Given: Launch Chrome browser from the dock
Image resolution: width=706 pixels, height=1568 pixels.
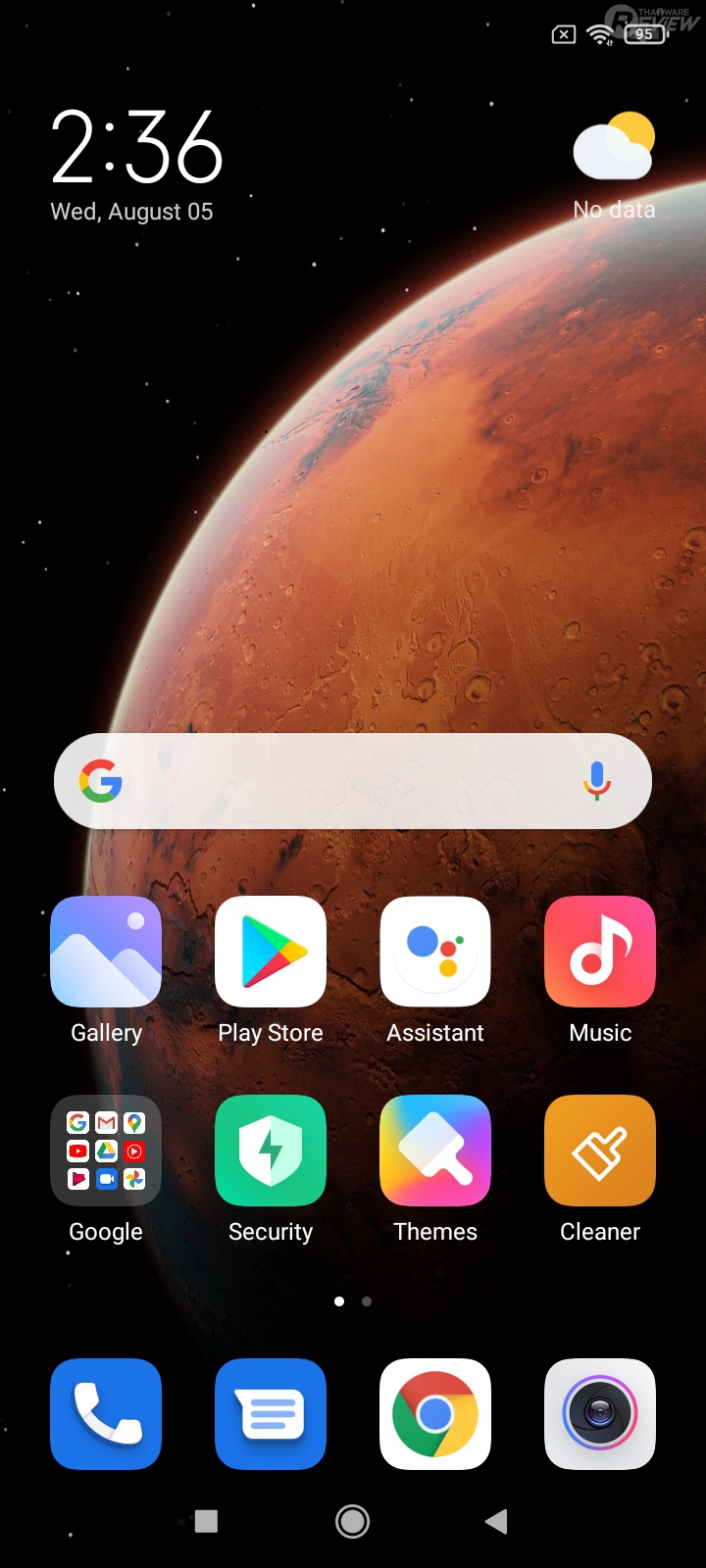Looking at the screenshot, I should click(x=435, y=1414).
